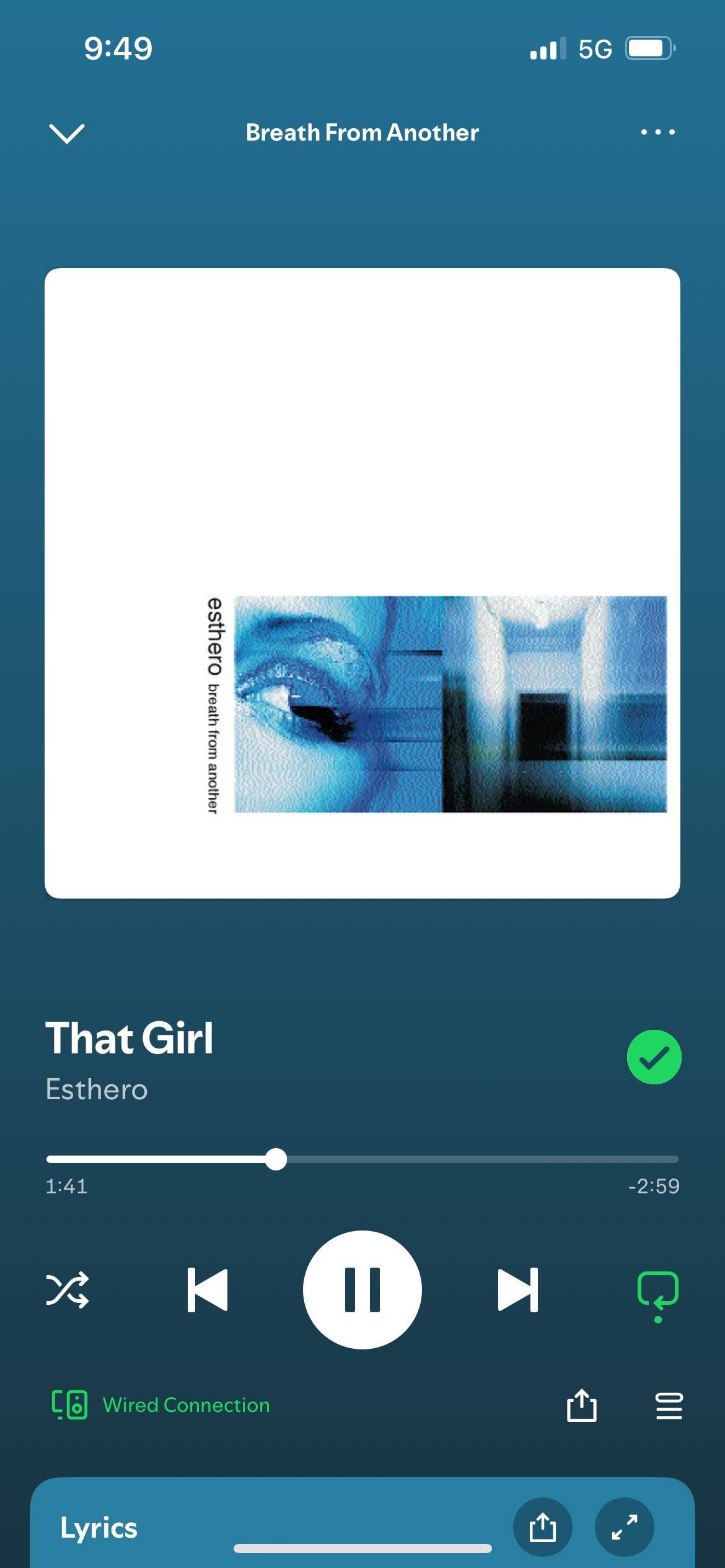
Task: Share the song That Girl
Action: click(582, 1405)
